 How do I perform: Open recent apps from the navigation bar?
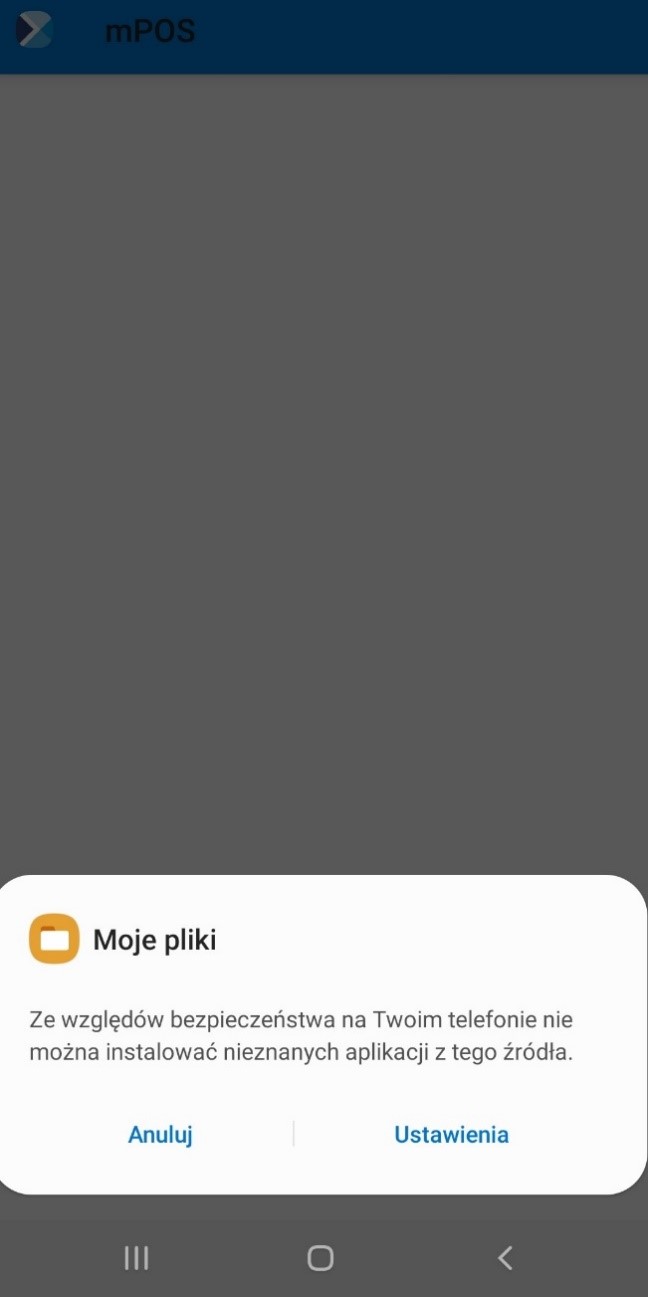click(x=136, y=1257)
